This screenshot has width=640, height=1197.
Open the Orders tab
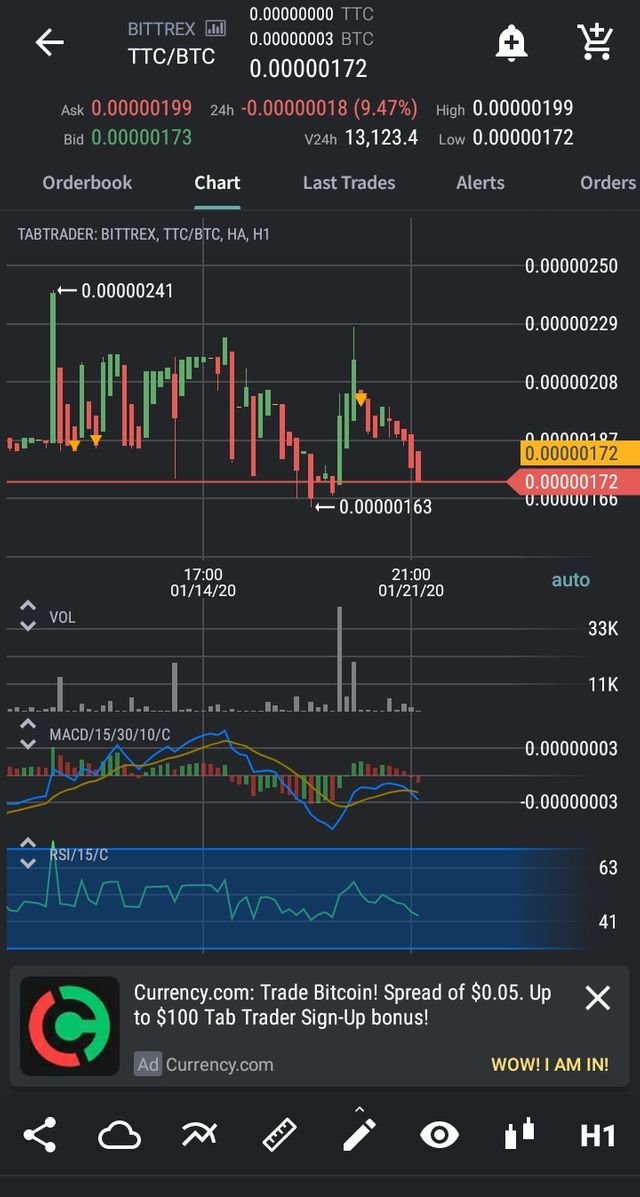pos(607,183)
